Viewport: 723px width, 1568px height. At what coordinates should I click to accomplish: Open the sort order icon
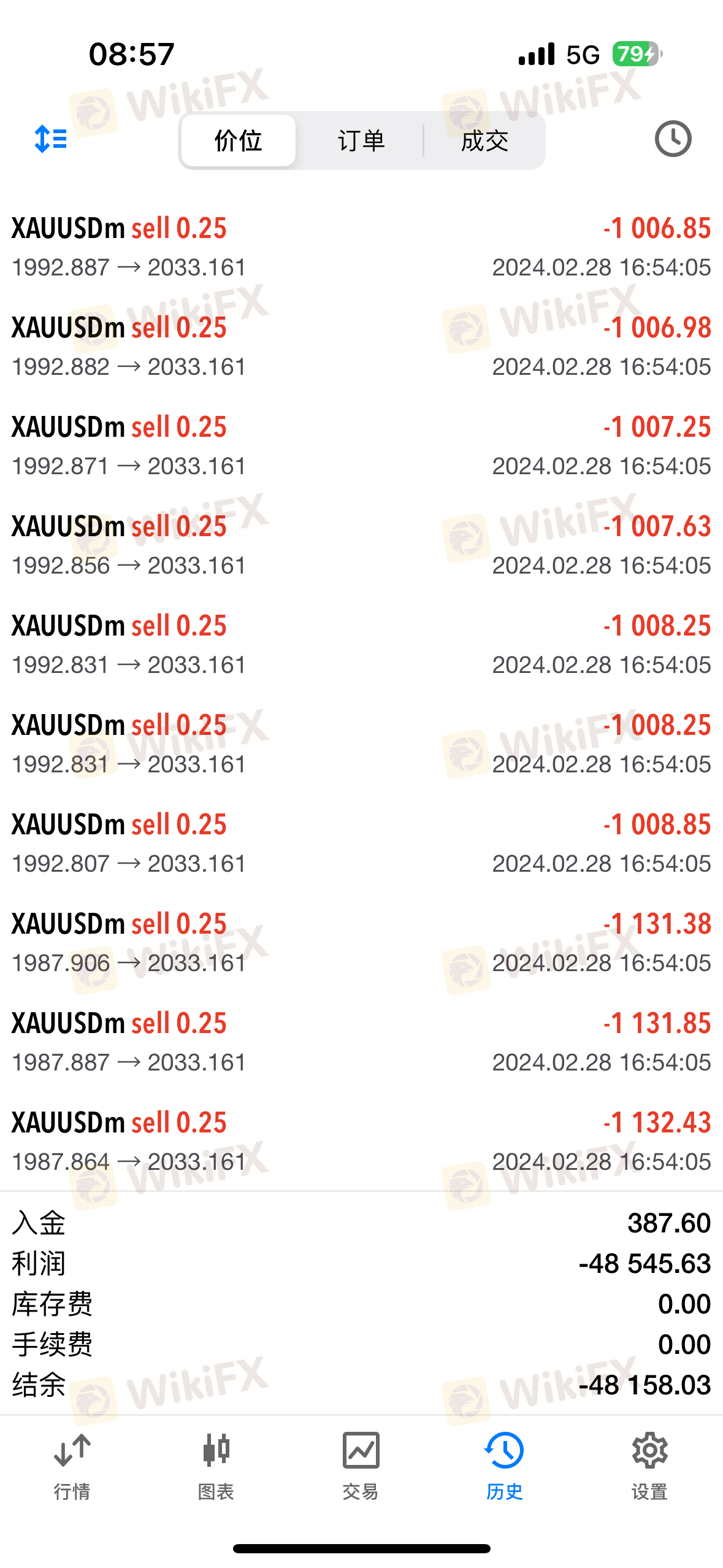pos(51,139)
